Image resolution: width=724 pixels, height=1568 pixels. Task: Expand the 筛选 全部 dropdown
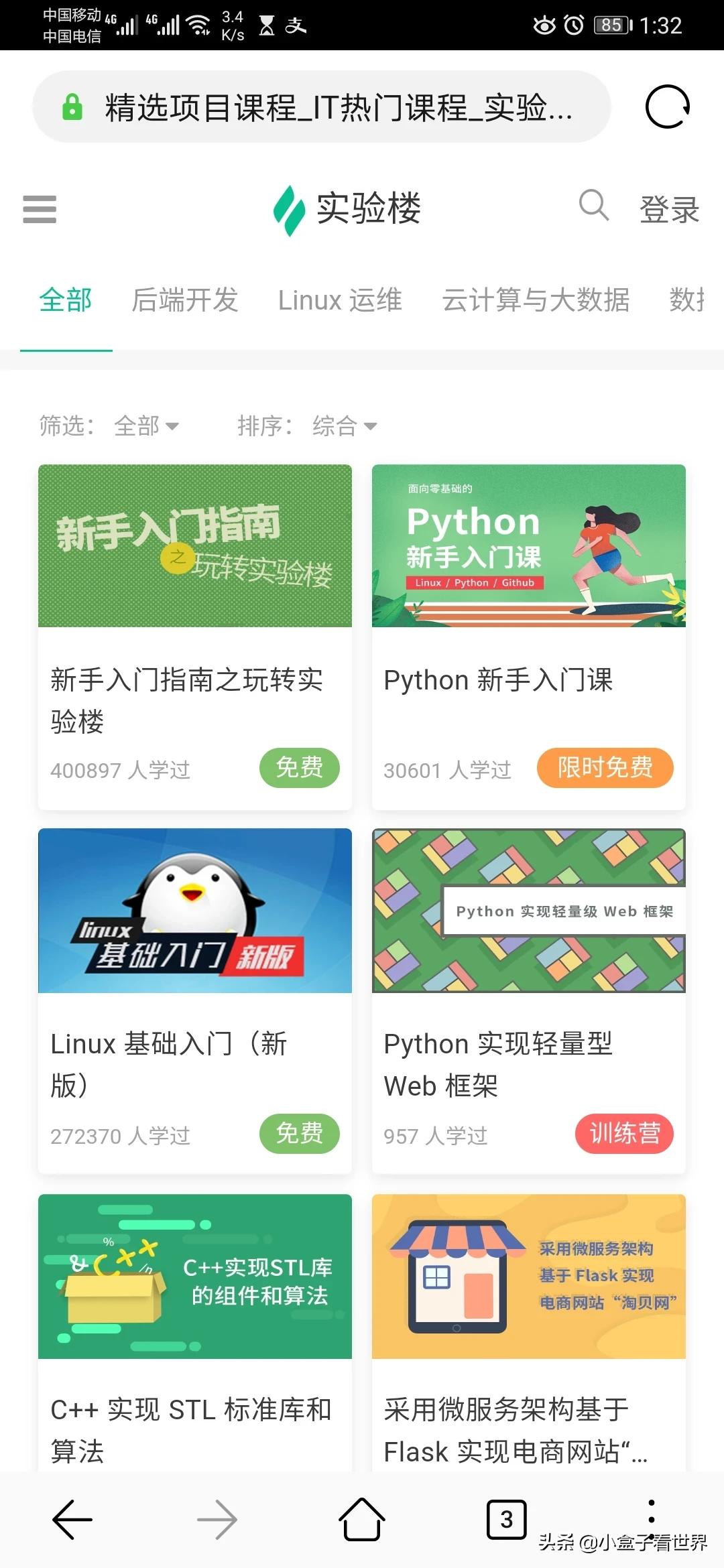pos(146,426)
